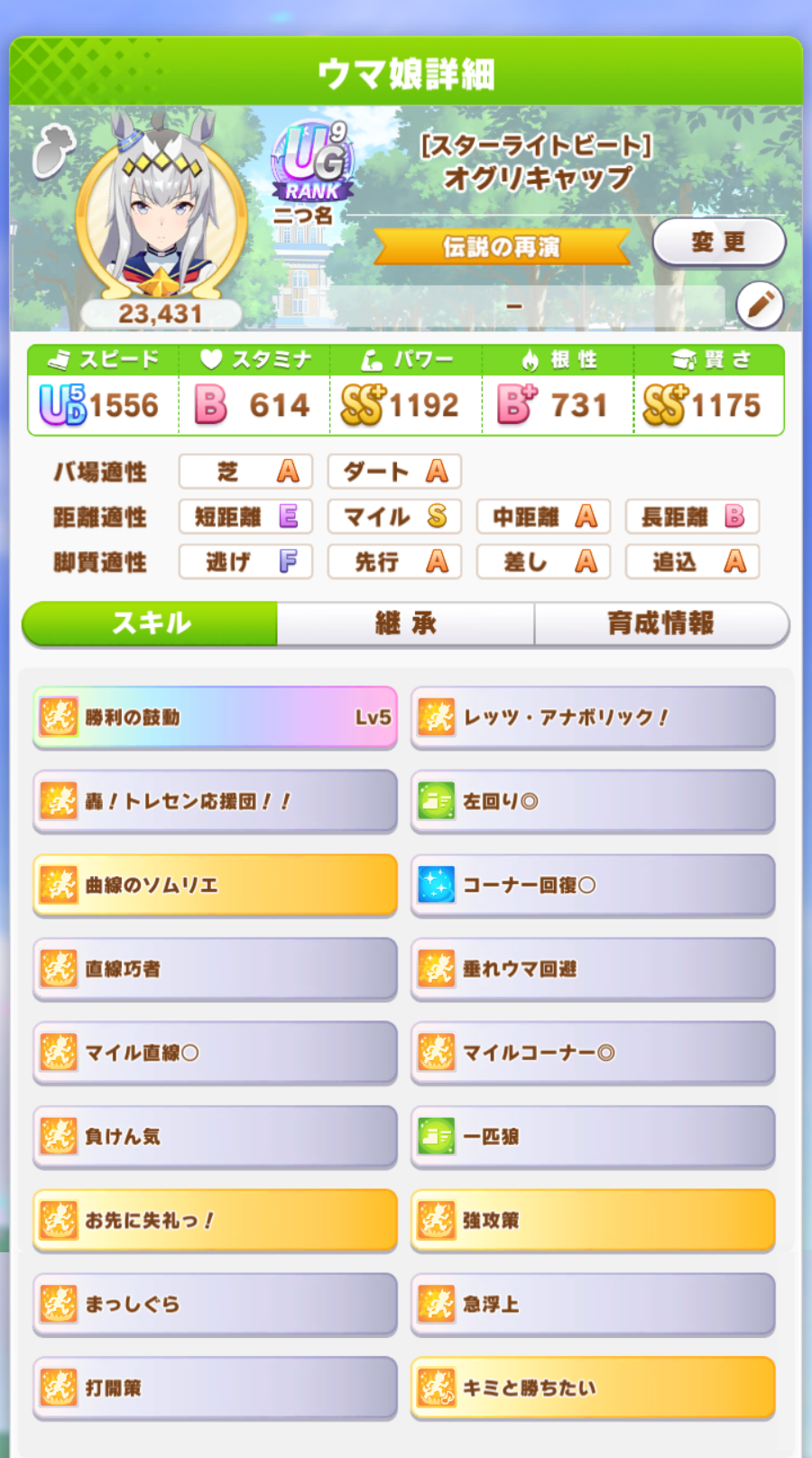812x1458 pixels.
Task: Tap the お先に失礼っ! skill
Action: pos(215,1221)
